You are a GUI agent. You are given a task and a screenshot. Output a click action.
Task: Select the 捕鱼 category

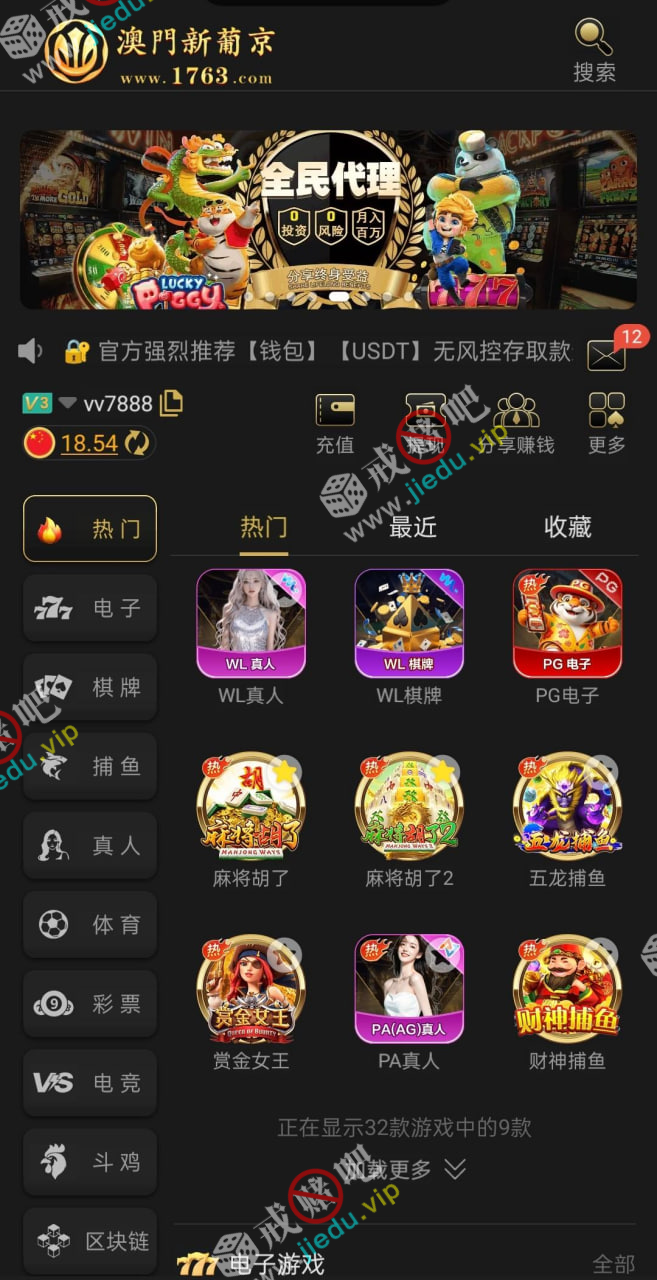pyautogui.click(x=90, y=766)
